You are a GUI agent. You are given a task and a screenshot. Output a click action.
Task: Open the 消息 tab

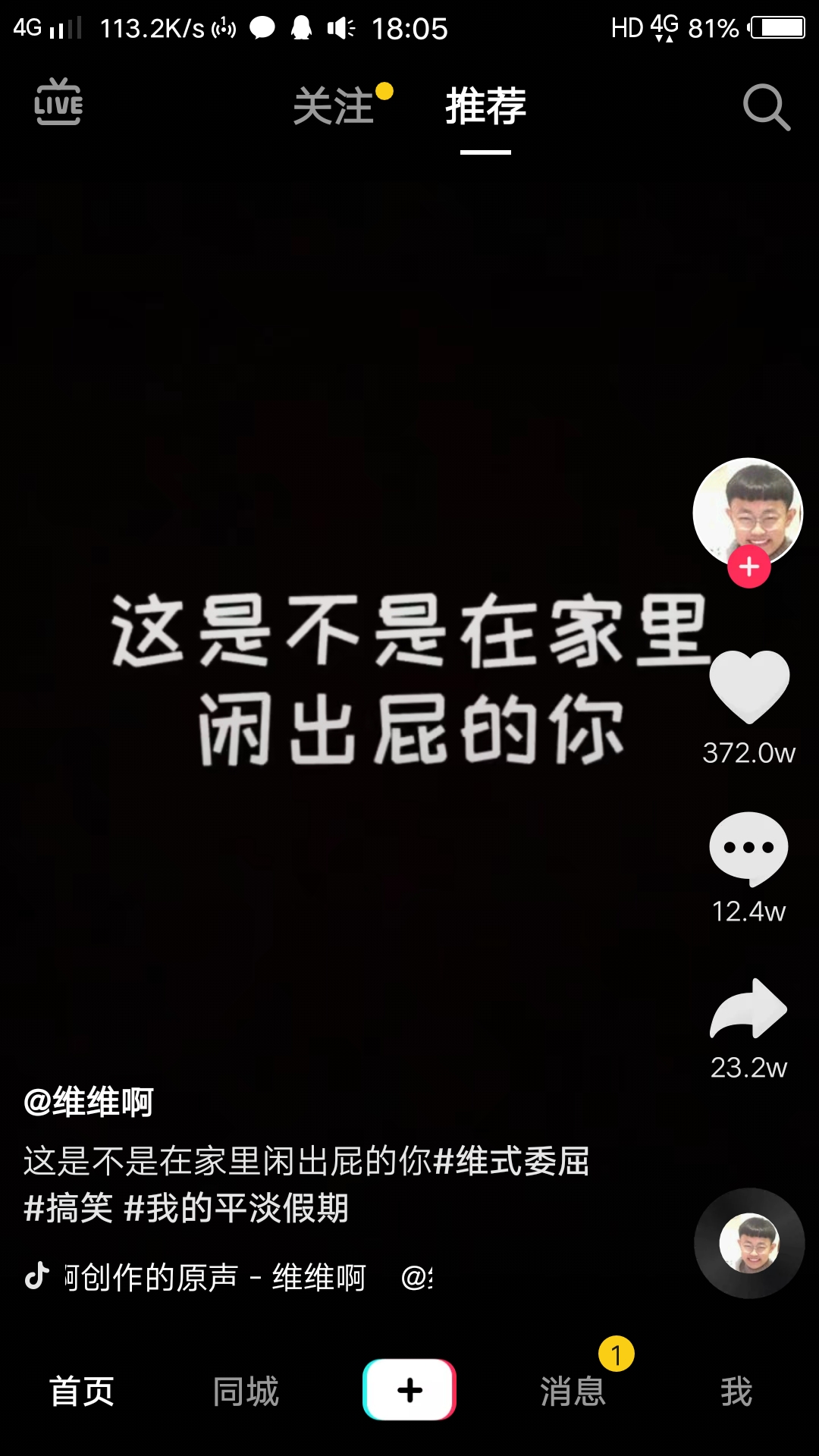pos(573,1392)
